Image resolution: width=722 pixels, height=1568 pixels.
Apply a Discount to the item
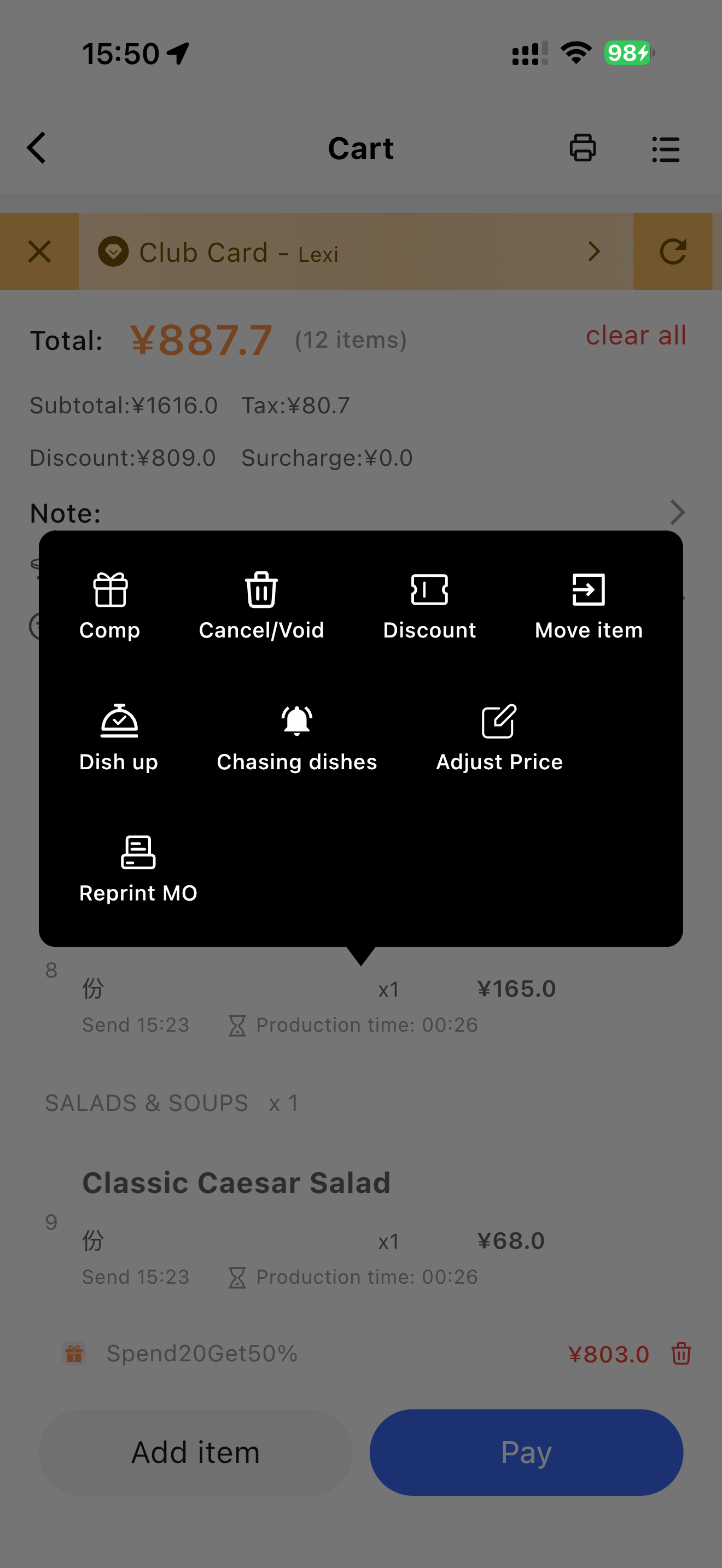429,606
